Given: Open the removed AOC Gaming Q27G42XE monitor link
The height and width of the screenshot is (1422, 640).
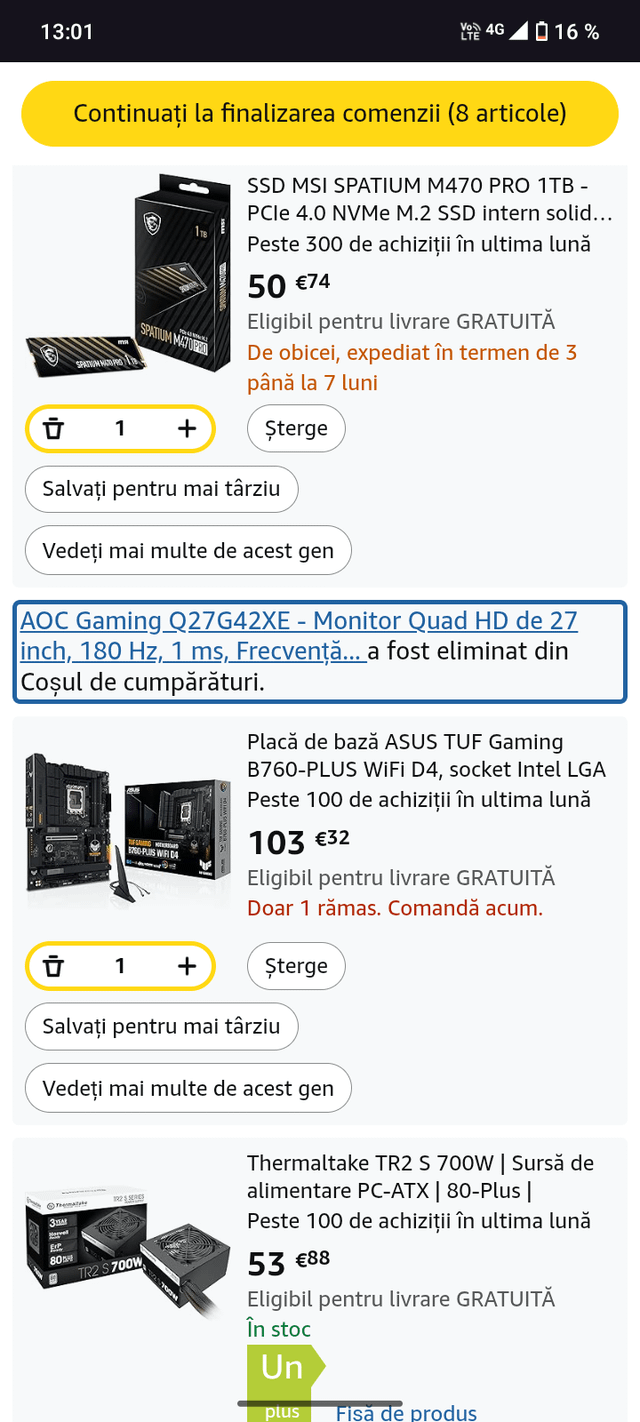Looking at the screenshot, I should [x=298, y=636].
